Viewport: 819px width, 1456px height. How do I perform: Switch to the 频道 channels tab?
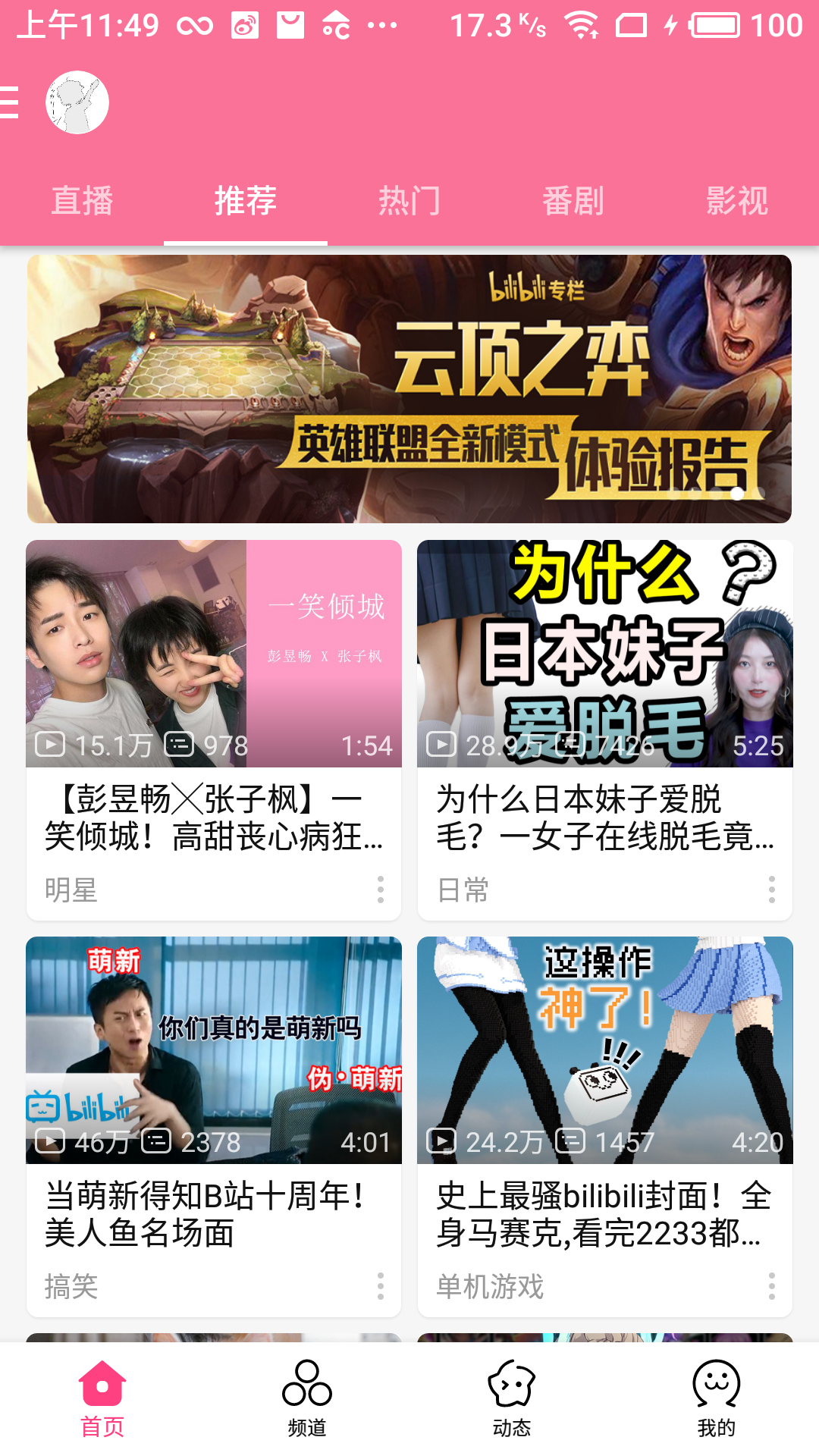coord(307,1399)
